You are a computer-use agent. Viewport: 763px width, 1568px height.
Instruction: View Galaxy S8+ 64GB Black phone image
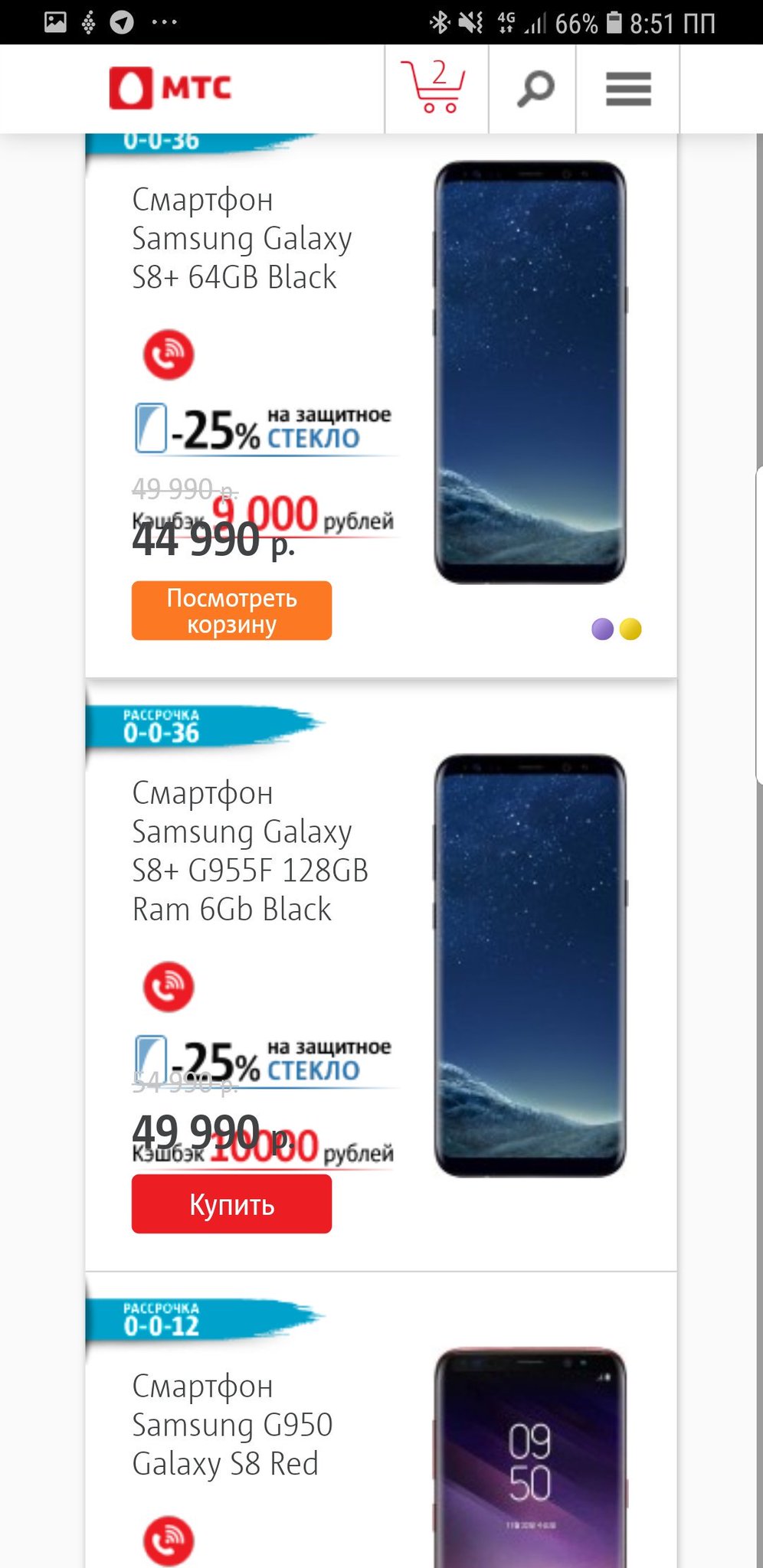(530, 372)
